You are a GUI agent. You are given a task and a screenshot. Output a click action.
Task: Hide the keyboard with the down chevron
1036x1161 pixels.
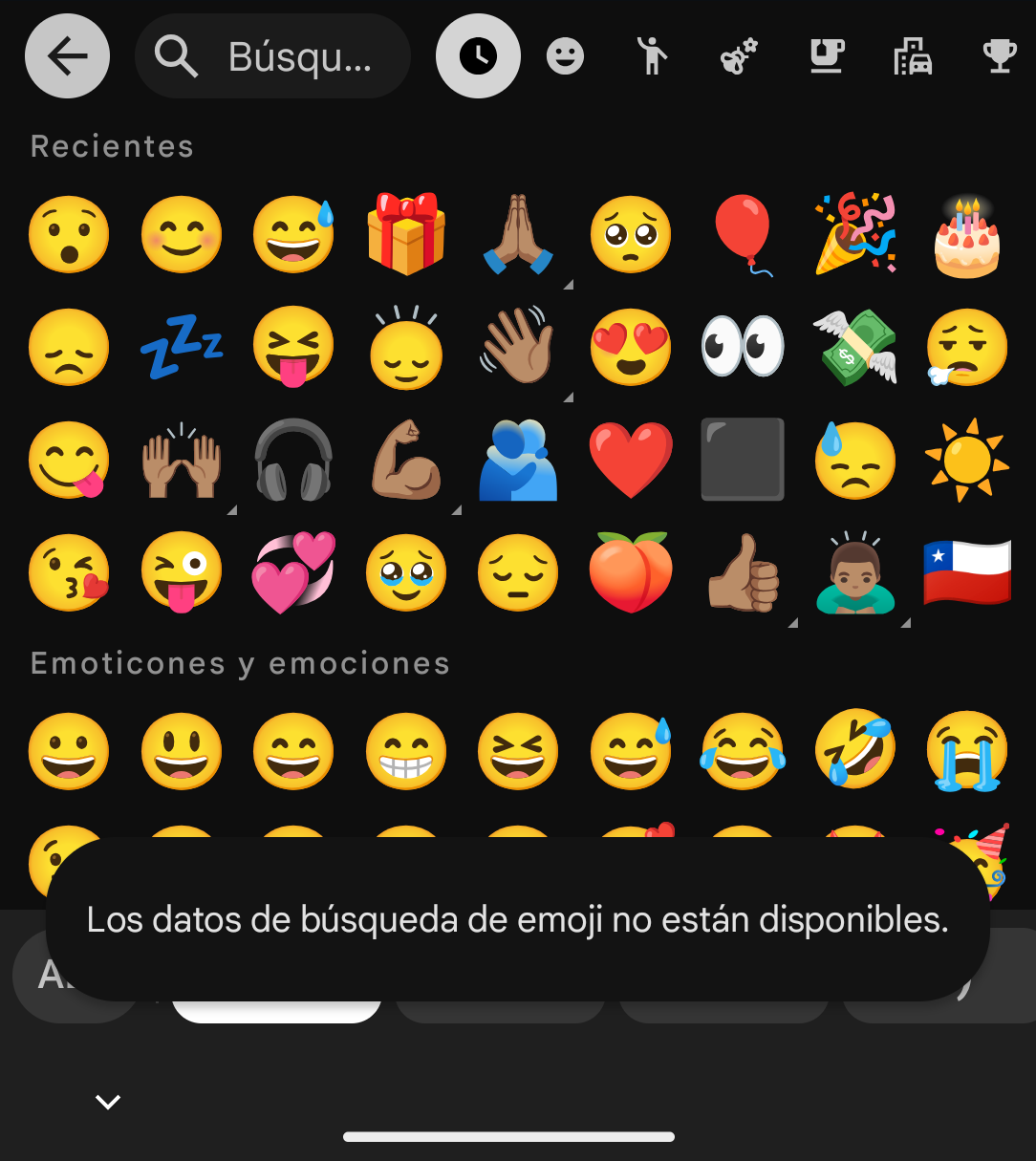coord(108,1102)
